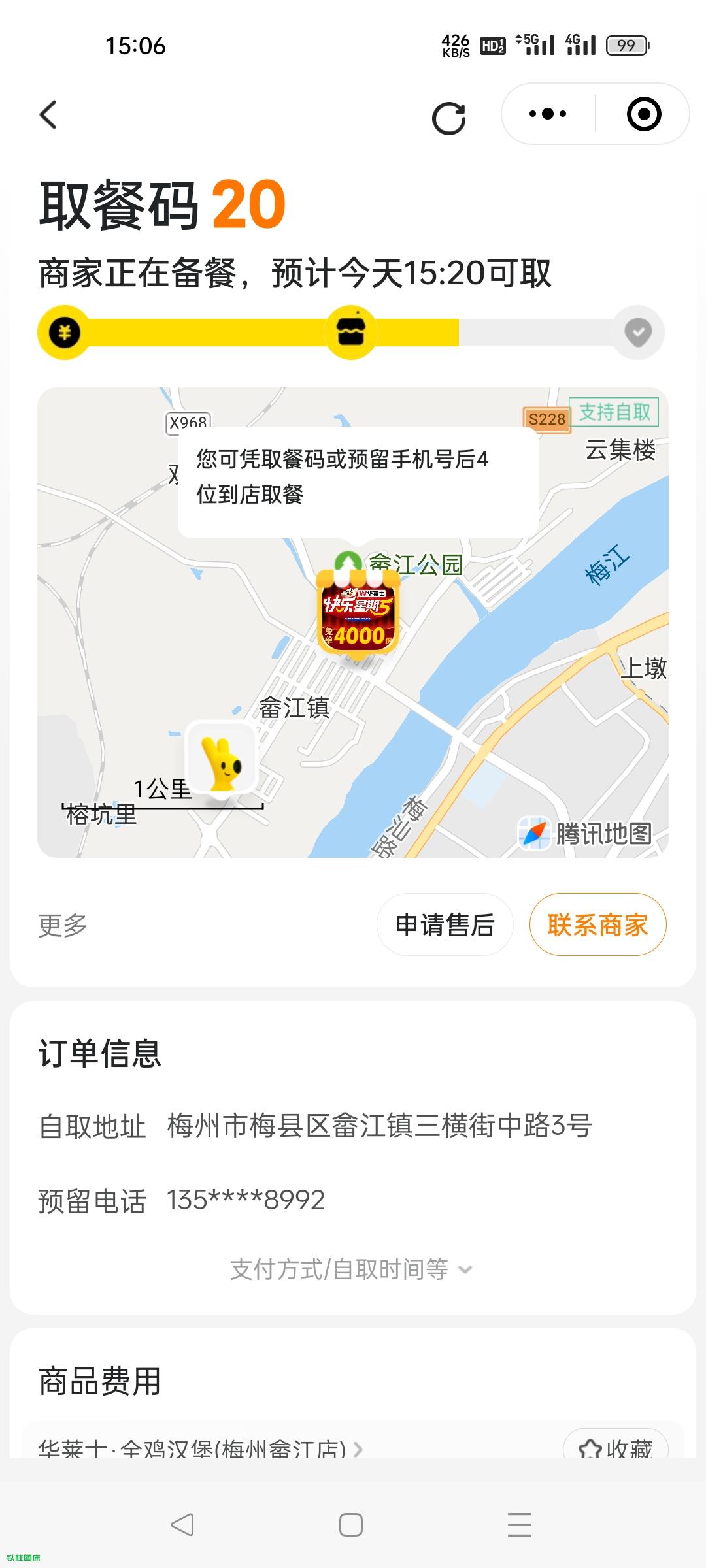706x1568 pixels.
Task: Tap the store marker on the map
Action: 358,612
